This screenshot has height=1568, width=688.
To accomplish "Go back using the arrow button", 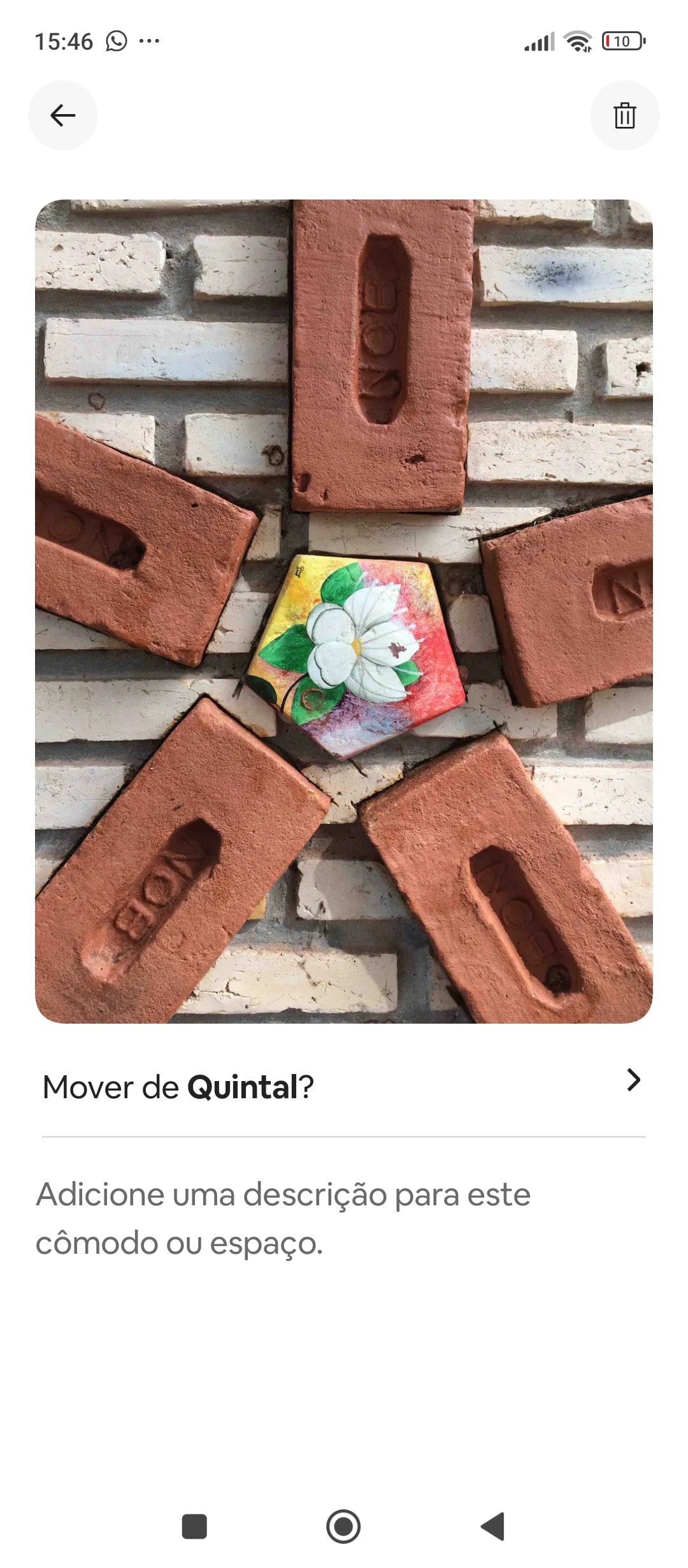I will click(x=62, y=115).
